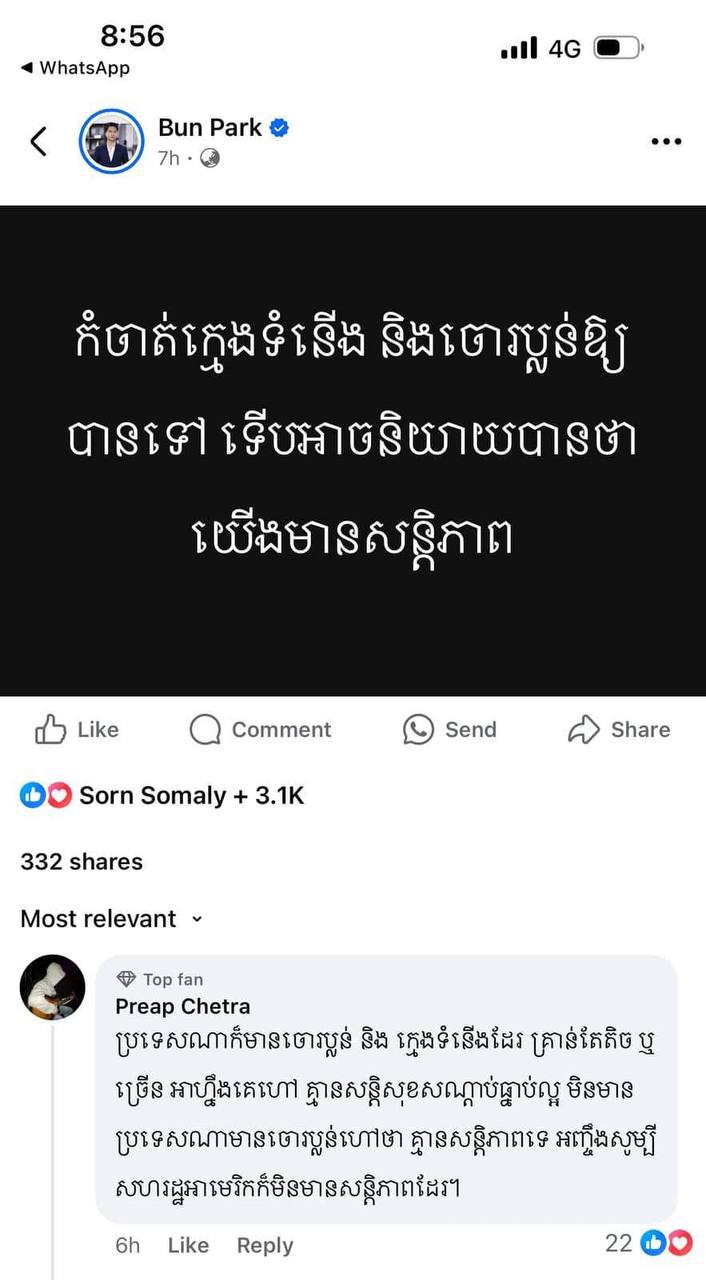706x1280 pixels.
Task: Open Bun Park's profile name
Action: pyautogui.click(x=209, y=127)
